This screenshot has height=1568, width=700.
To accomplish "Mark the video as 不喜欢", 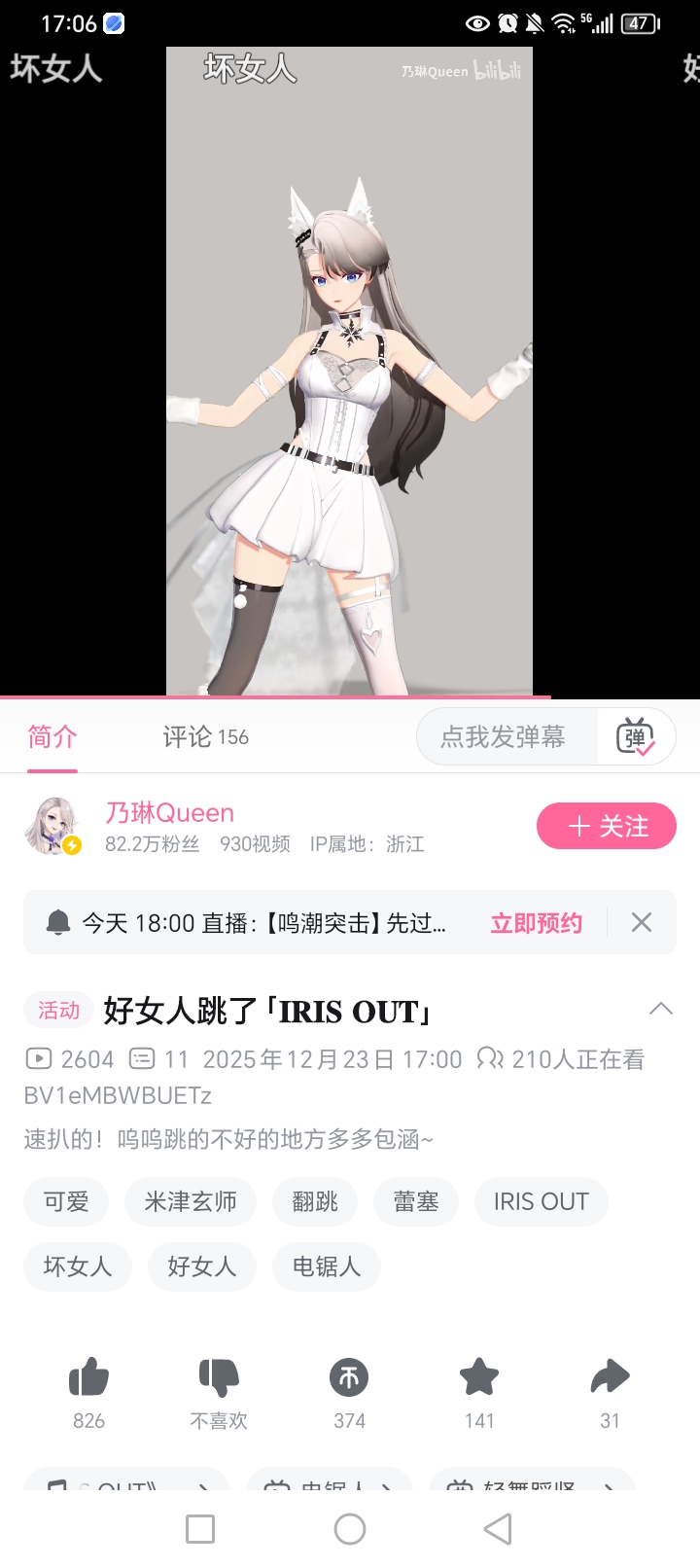I will click(219, 1377).
